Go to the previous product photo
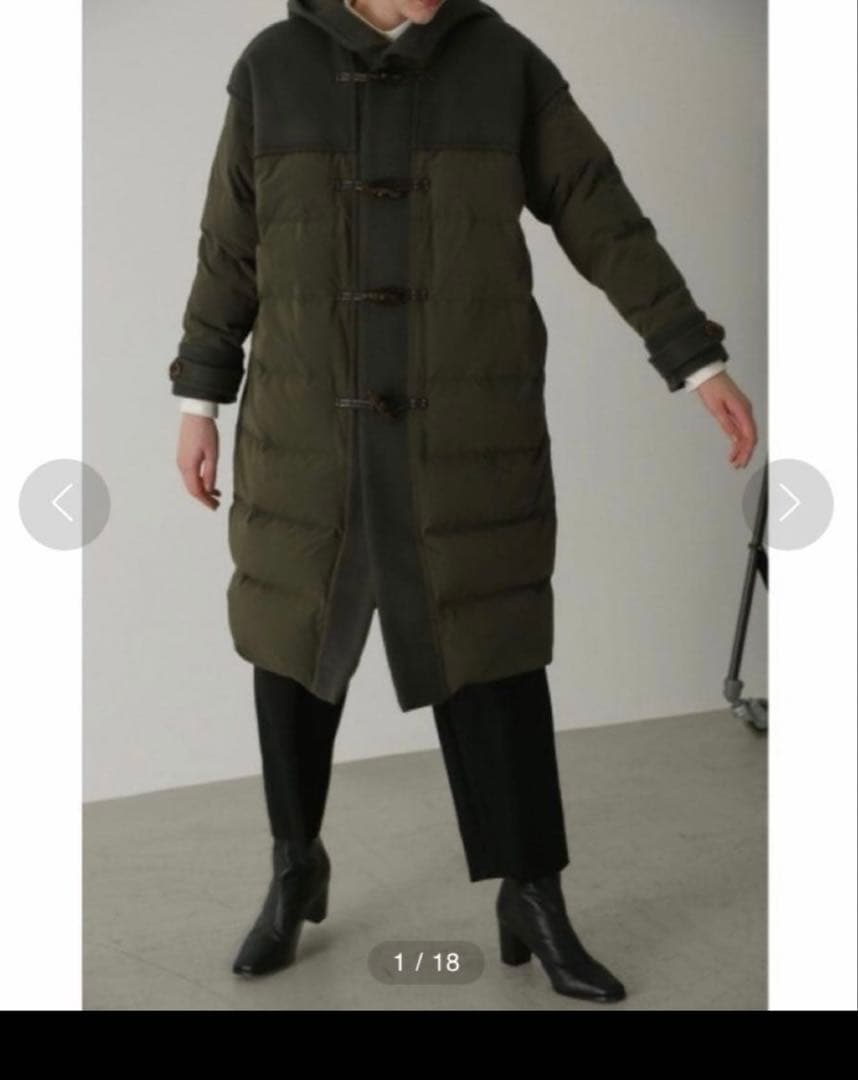 click(64, 504)
